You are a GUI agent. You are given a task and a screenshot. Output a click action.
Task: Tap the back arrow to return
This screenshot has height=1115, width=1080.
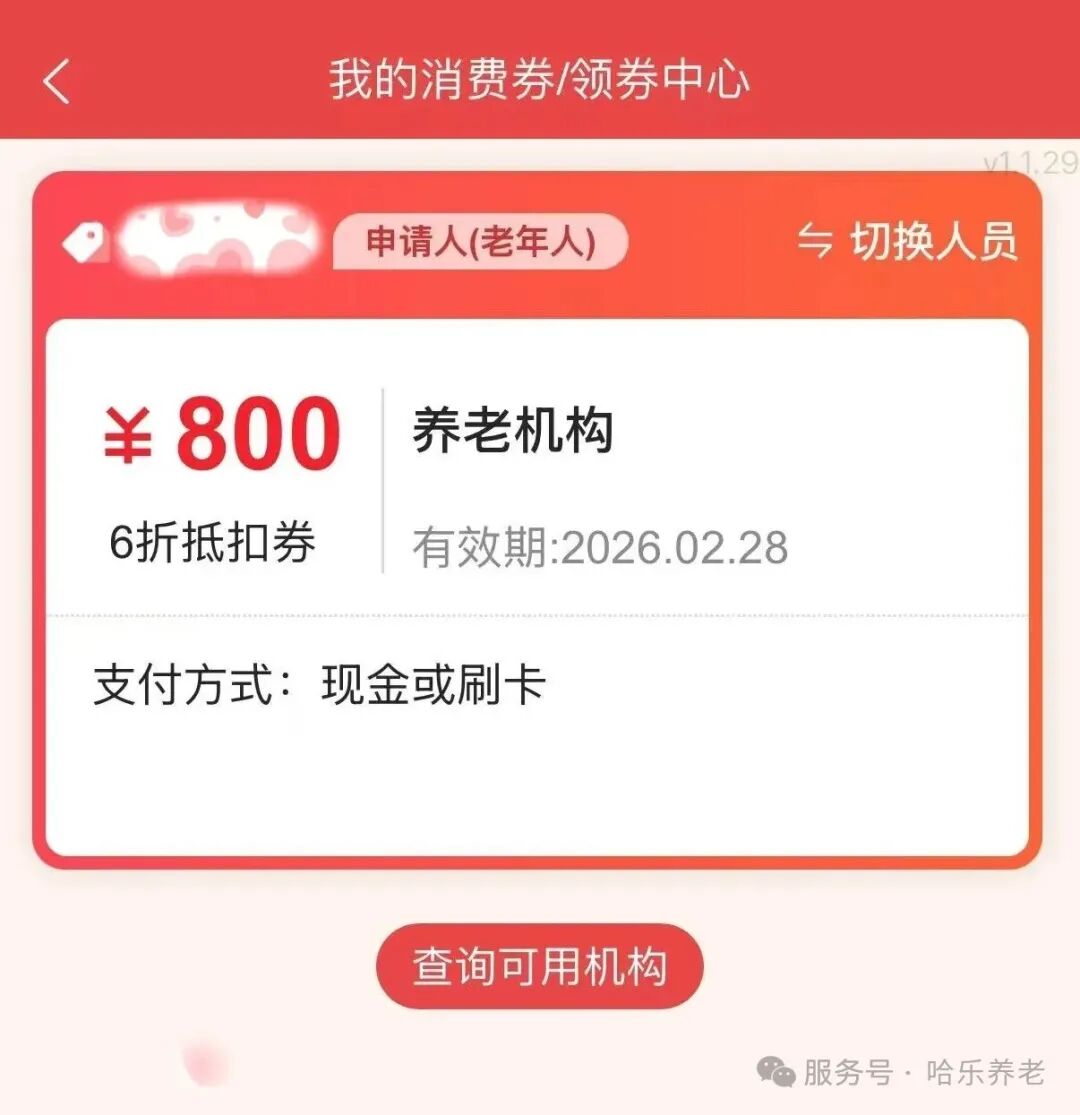[x=57, y=79]
